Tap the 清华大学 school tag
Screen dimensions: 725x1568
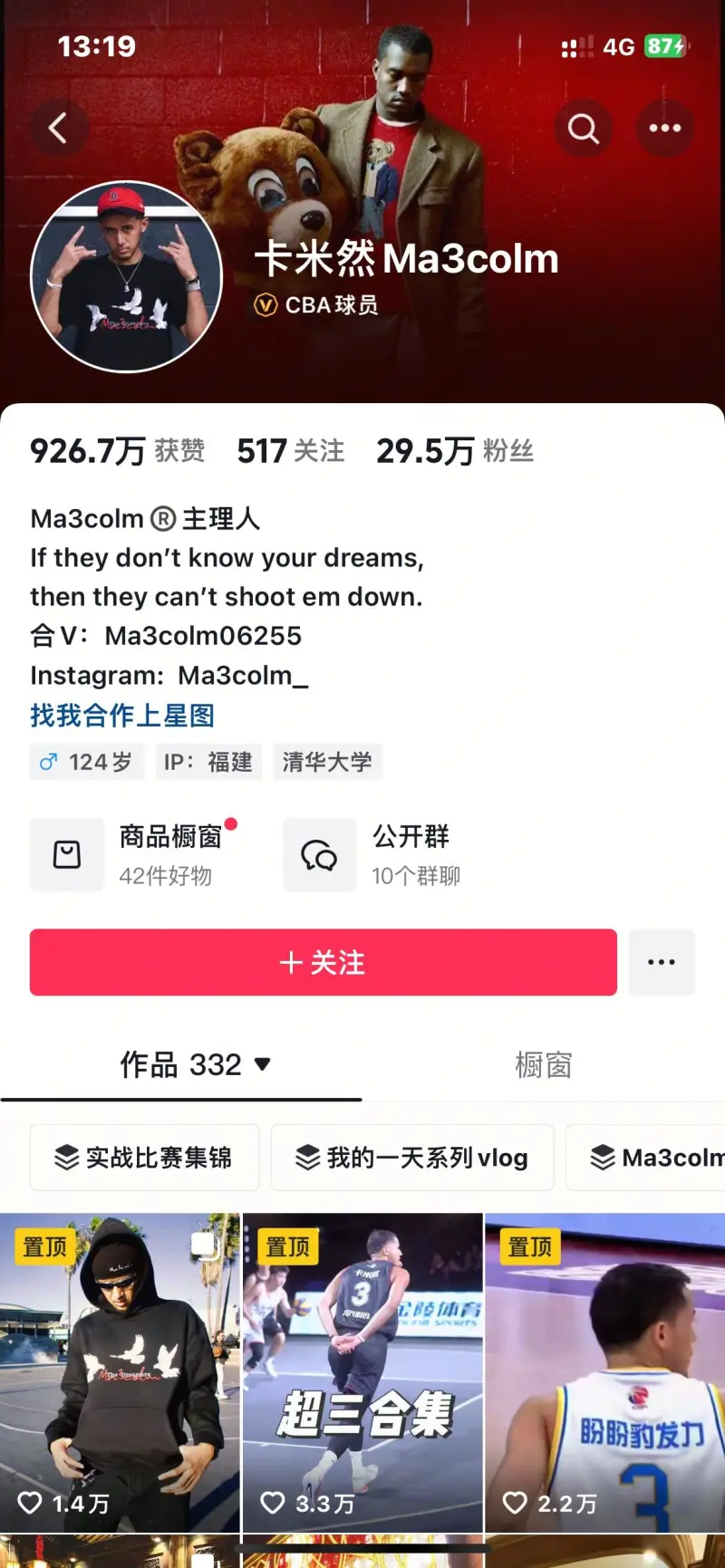[327, 762]
